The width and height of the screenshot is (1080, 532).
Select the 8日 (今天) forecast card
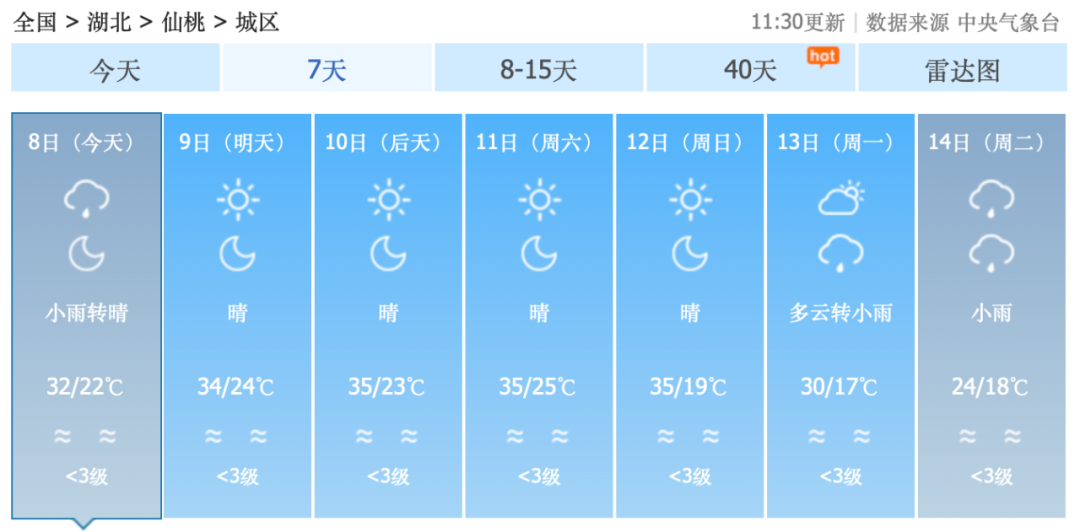click(x=87, y=315)
